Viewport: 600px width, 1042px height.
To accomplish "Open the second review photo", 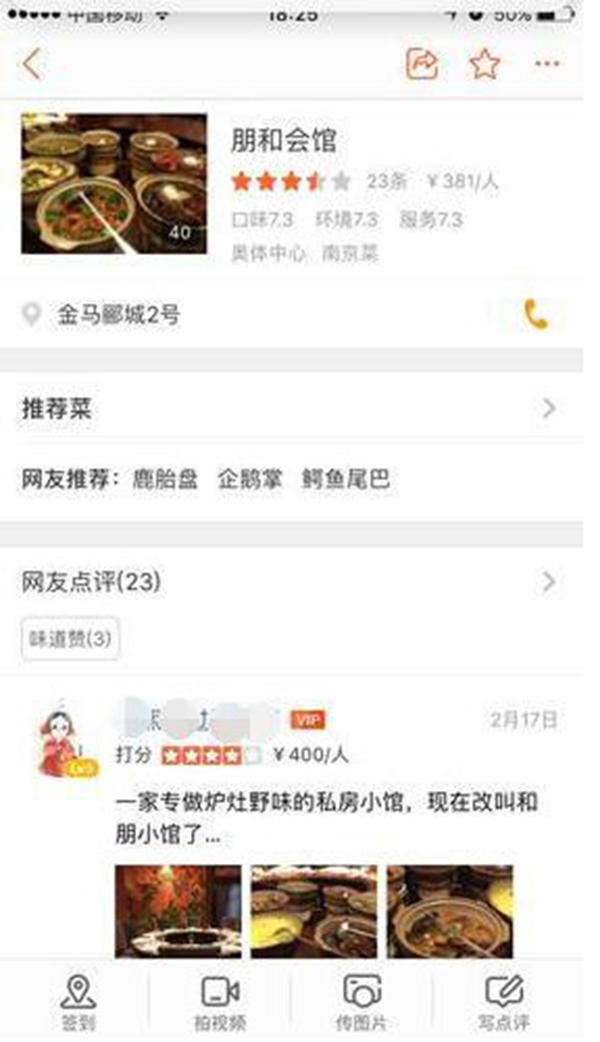I will click(314, 911).
